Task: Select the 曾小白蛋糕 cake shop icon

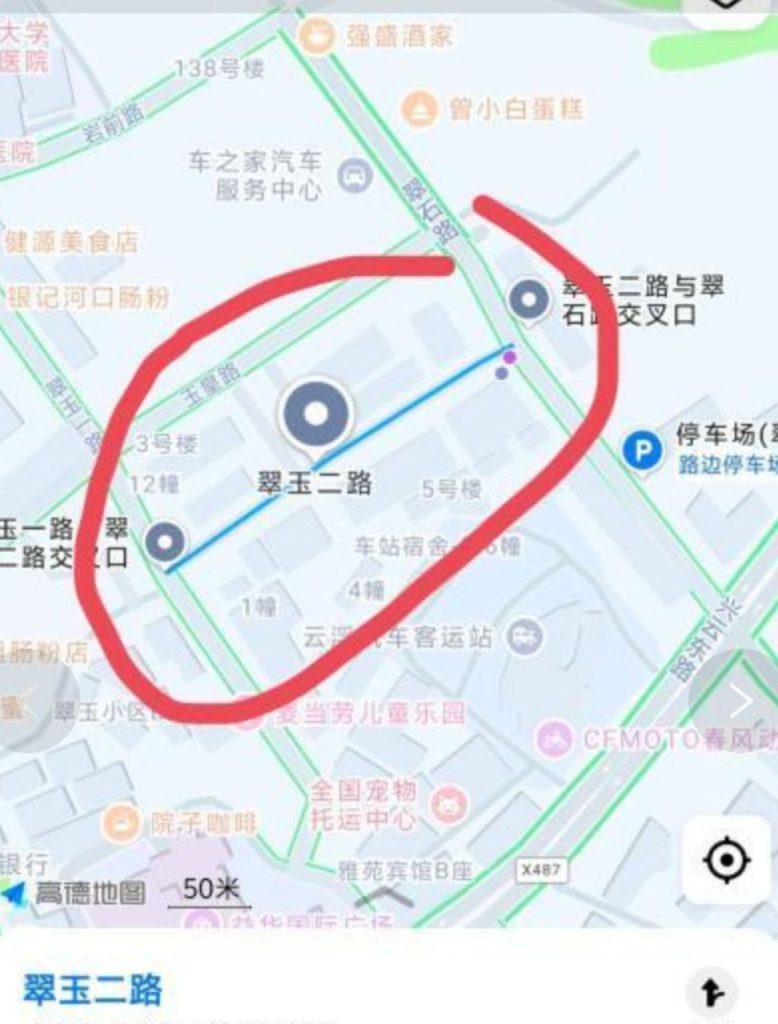Action: point(421,112)
